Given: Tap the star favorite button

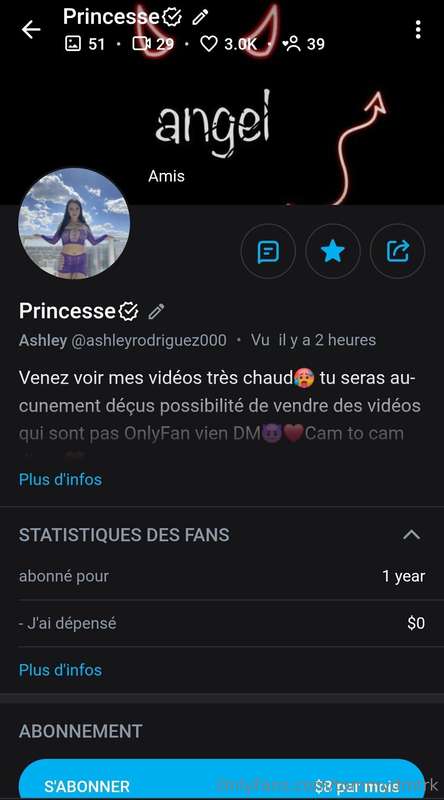Looking at the screenshot, I should point(333,252).
